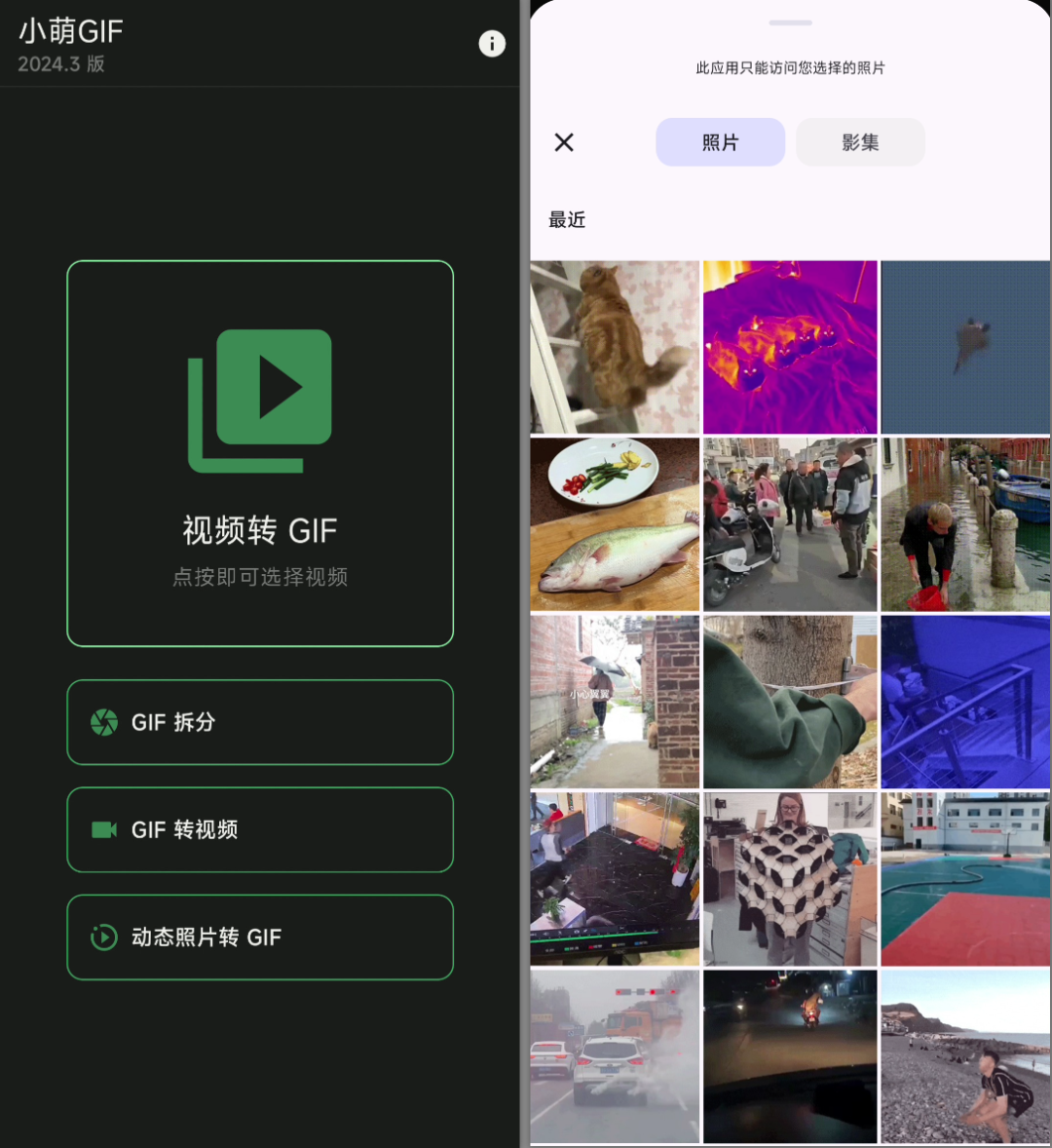This screenshot has height=1148, width=1052.
Task: Select the fish on plate thumbnail
Action: 614,523
